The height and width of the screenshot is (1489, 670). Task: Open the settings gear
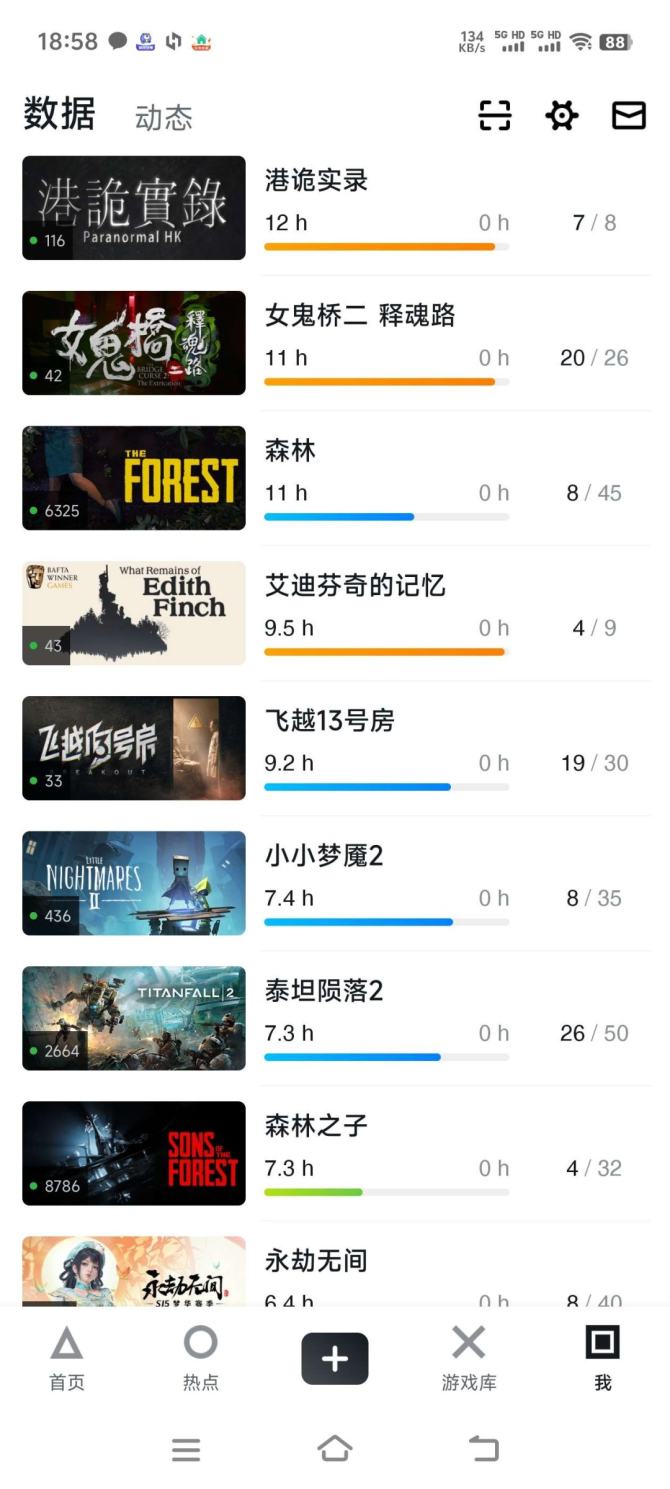562,116
